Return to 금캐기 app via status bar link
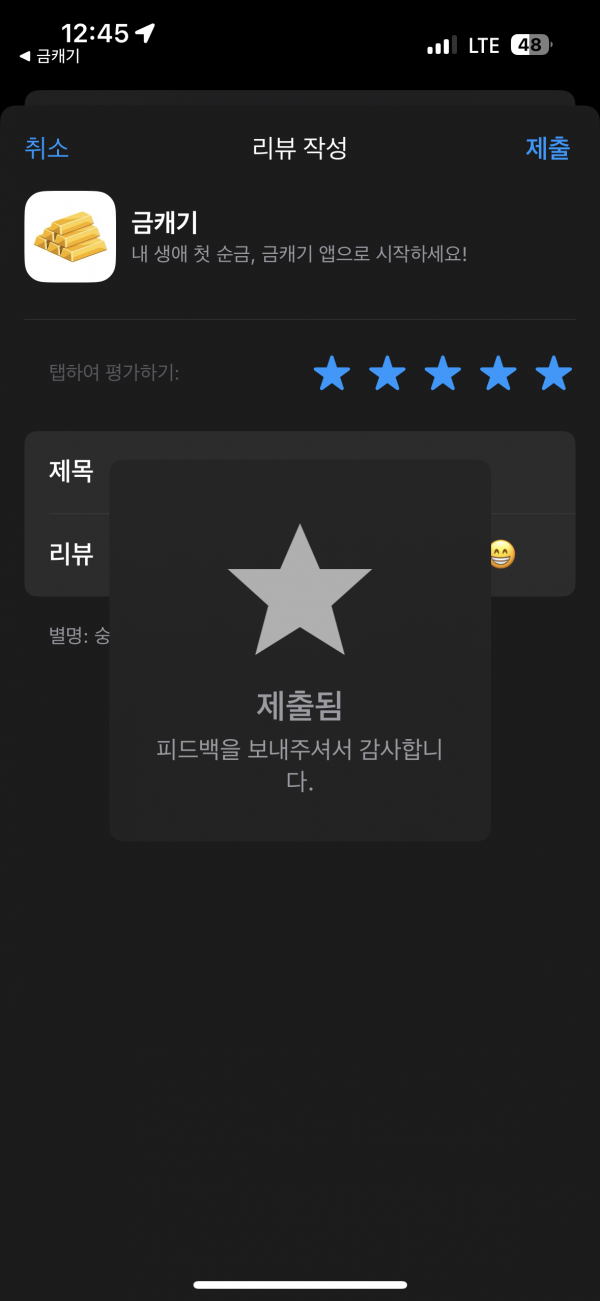 click(x=49, y=57)
